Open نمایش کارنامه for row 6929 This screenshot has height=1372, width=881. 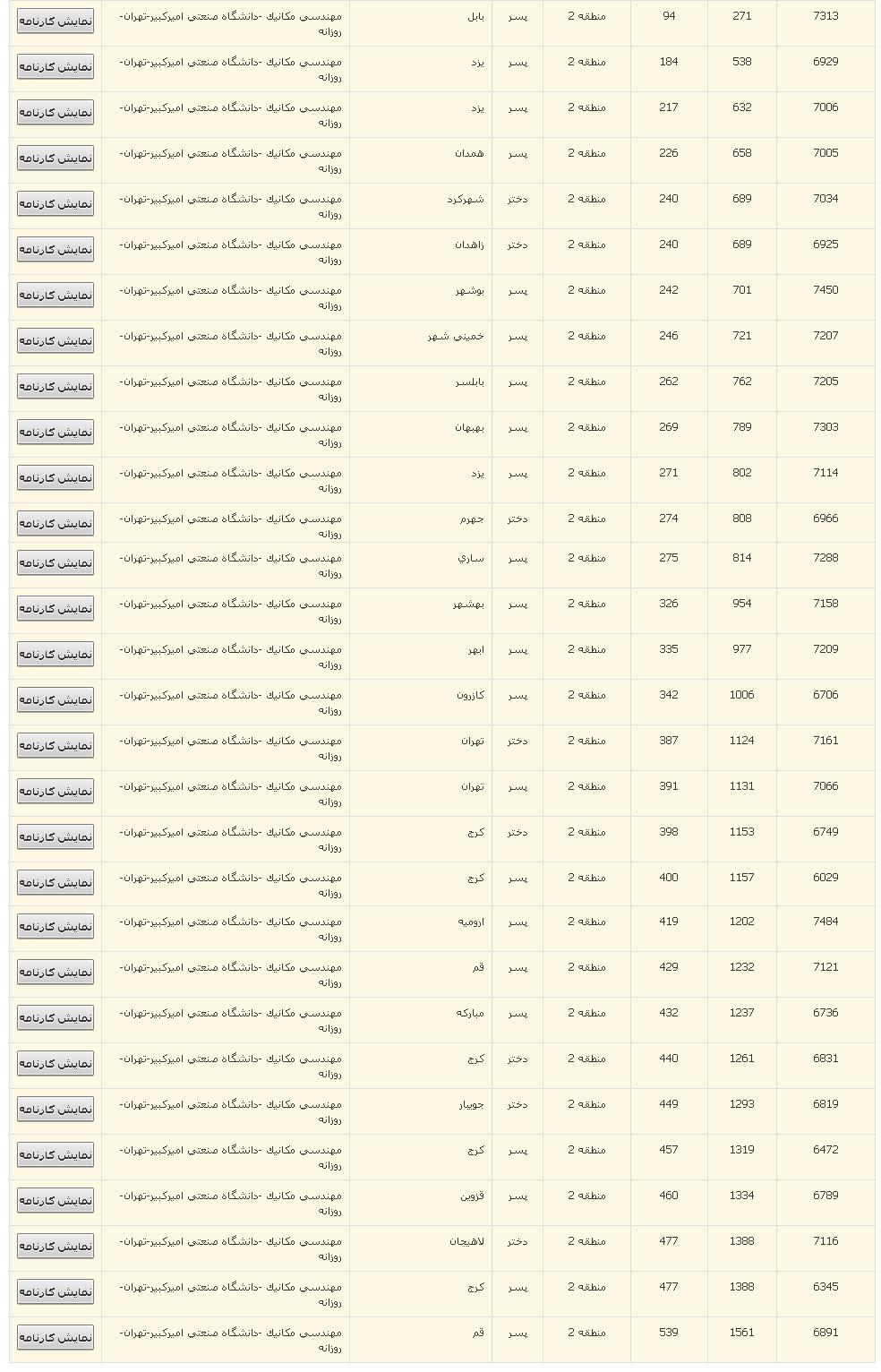[56, 67]
